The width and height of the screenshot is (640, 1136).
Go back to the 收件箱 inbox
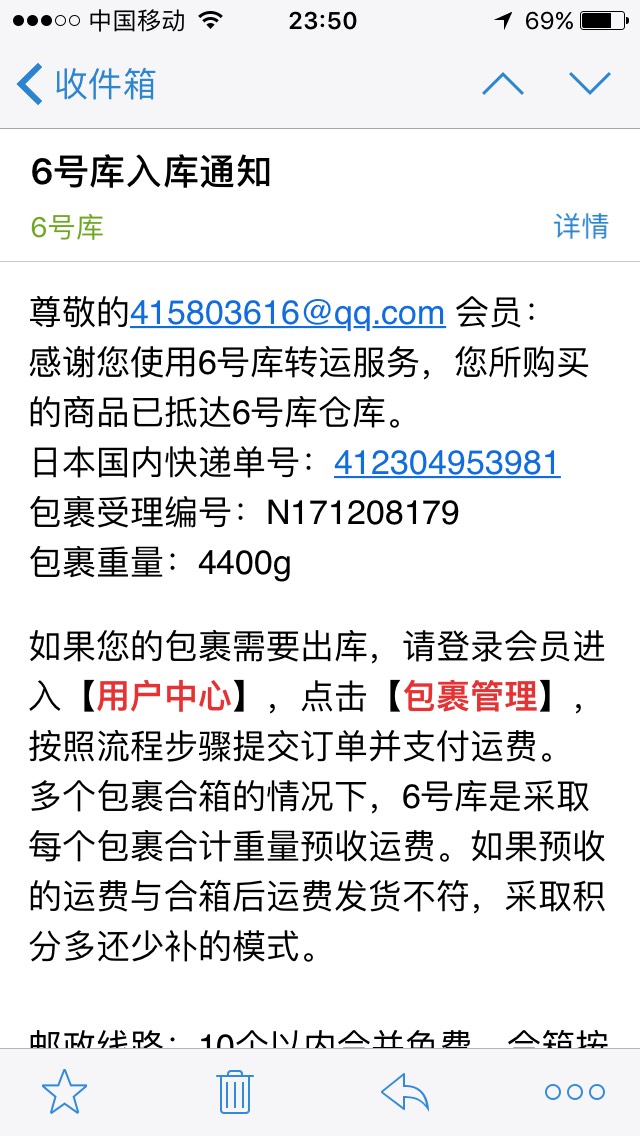point(86,84)
